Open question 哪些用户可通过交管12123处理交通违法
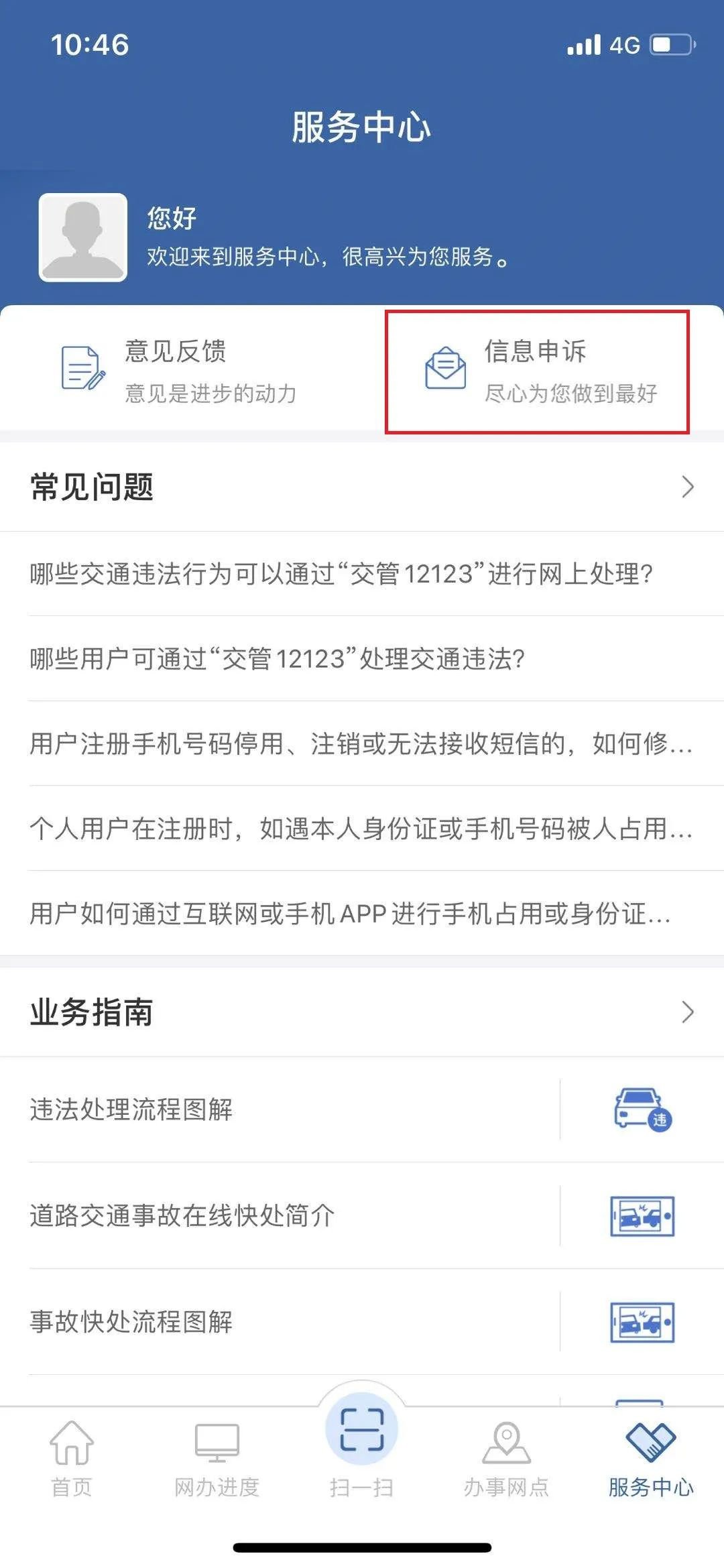Image resolution: width=724 pixels, height=1568 pixels. click(278, 659)
